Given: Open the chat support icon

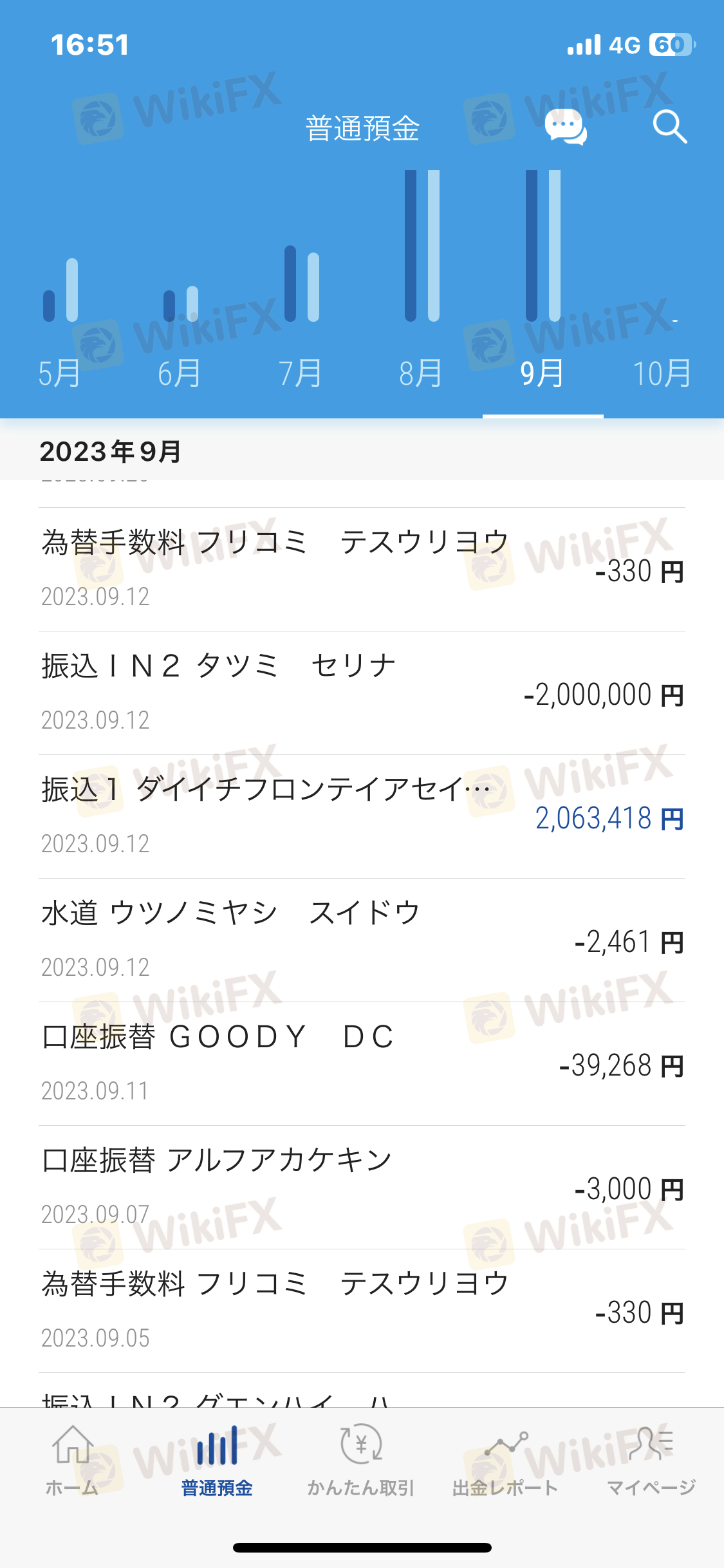Looking at the screenshot, I should 565,127.
